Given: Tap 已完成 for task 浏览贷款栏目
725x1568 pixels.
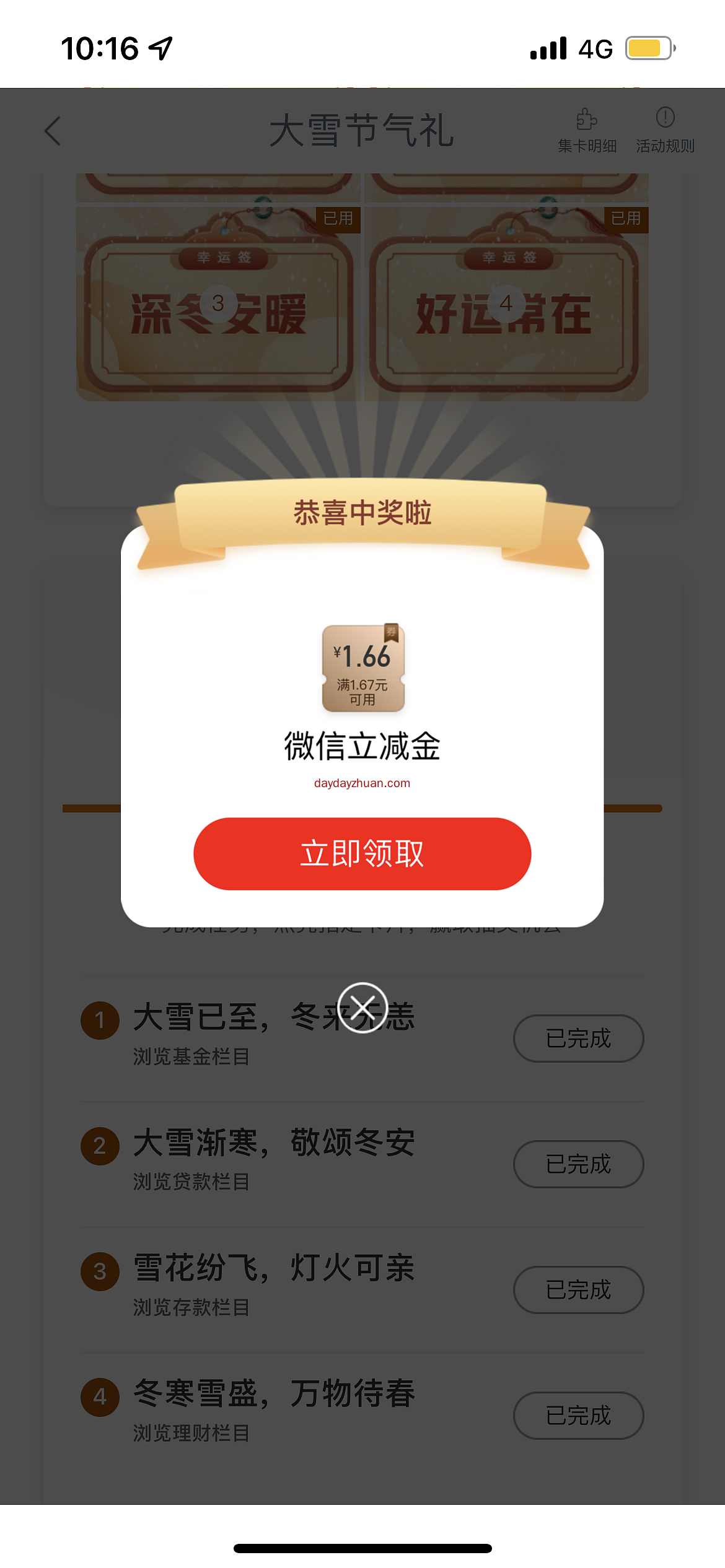Looking at the screenshot, I should [579, 1164].
